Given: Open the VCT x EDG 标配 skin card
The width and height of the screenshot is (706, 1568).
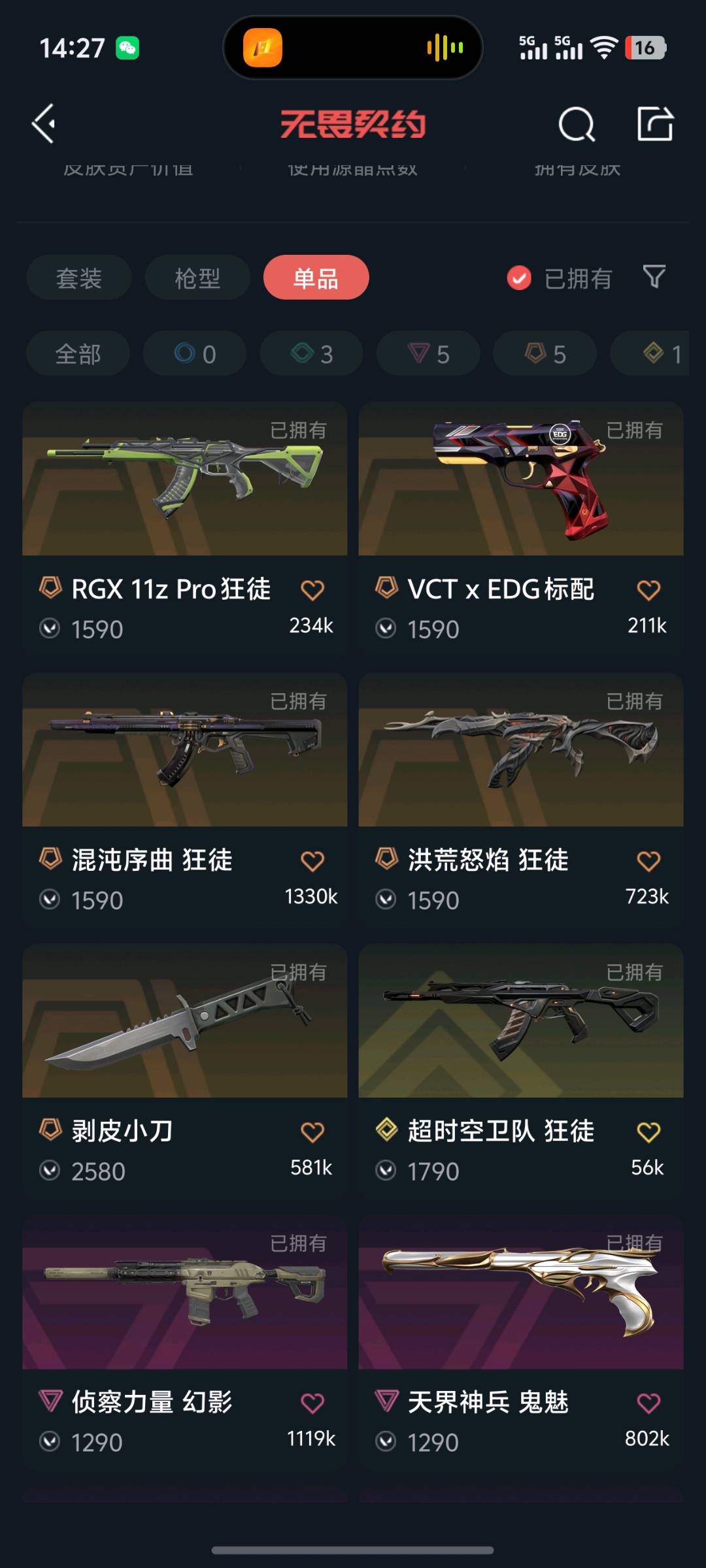Looking at the screenshot, I should [x=521, y=529].
